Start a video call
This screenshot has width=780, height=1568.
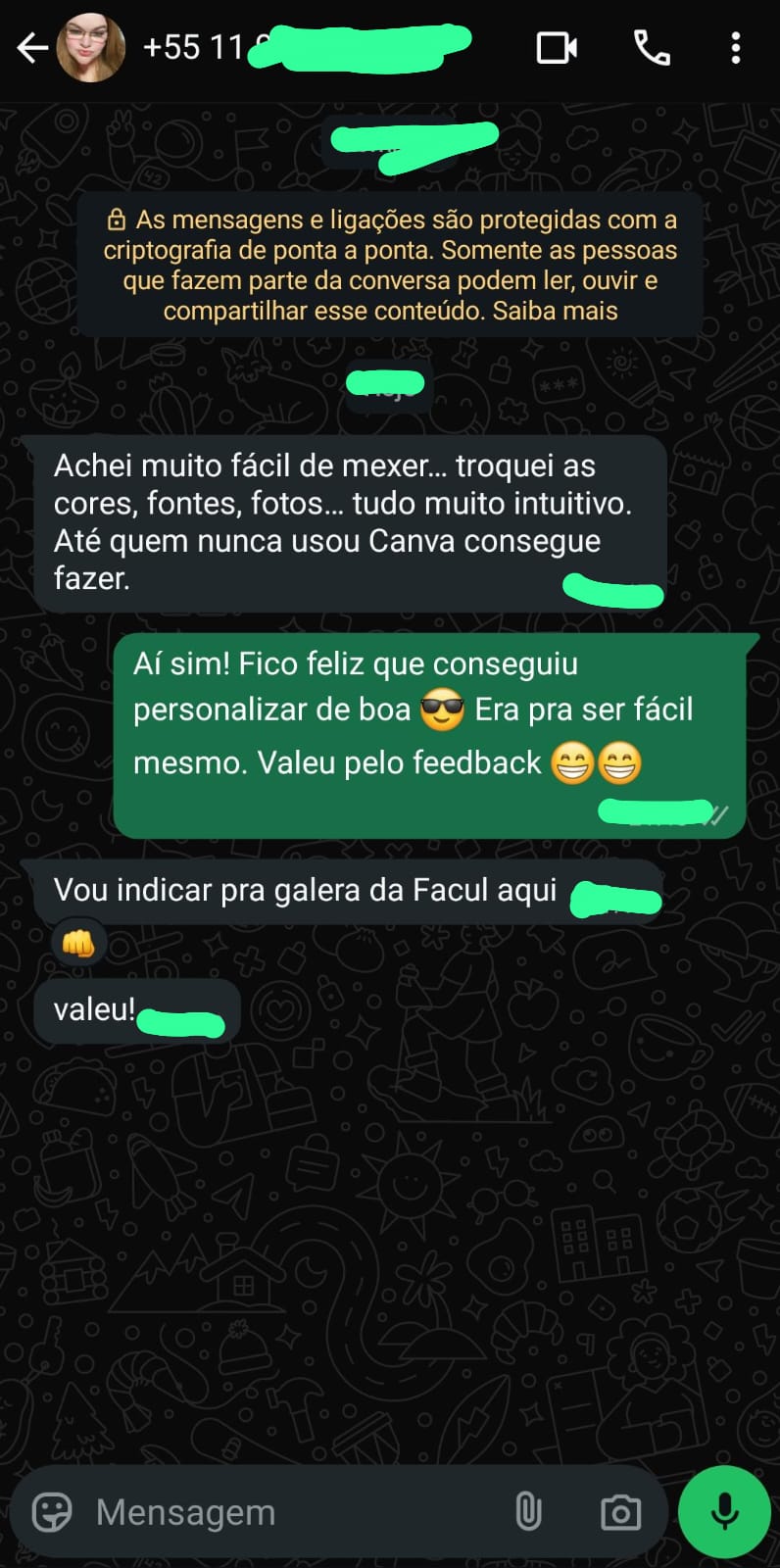pyautogui.click(x=557, y=47)
